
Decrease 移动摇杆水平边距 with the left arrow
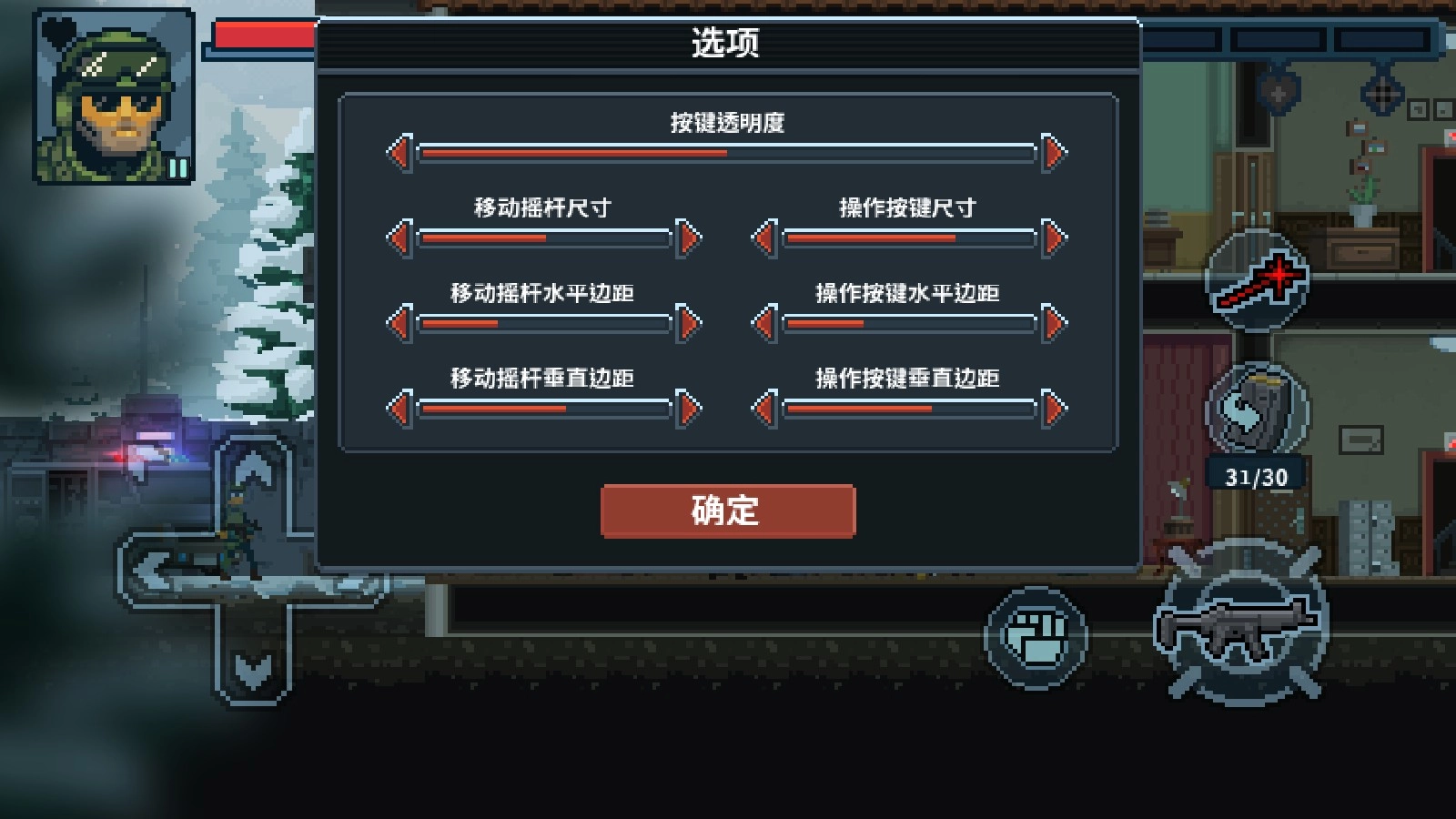[x=399, y=323]
